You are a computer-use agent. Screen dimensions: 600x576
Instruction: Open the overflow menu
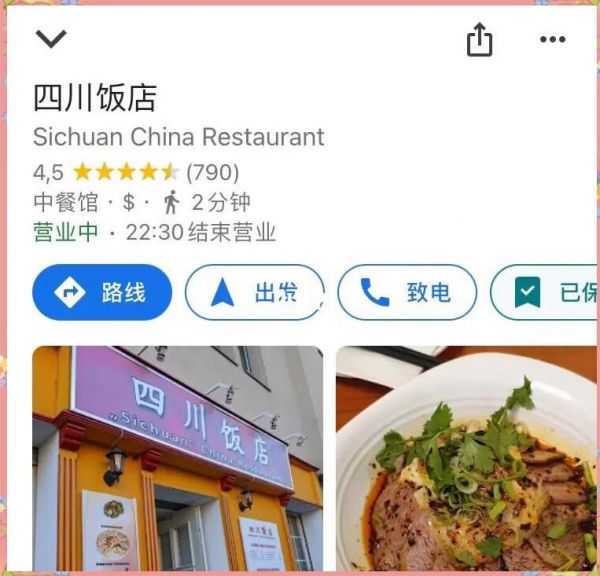click(552, 40)
